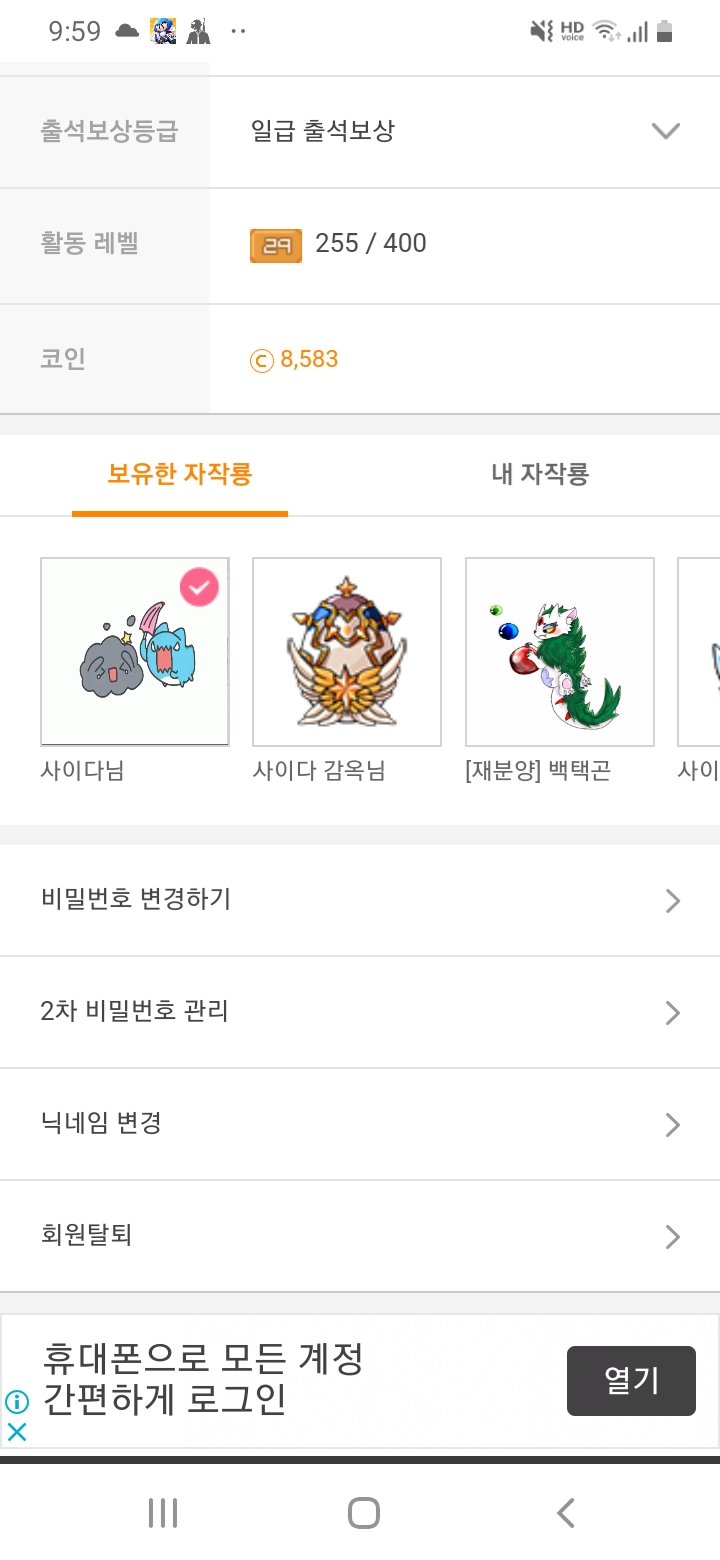The image size is (720, 1560).
Task: Expand the 일급 출석보상 dropdown
Action: [664, 131]
